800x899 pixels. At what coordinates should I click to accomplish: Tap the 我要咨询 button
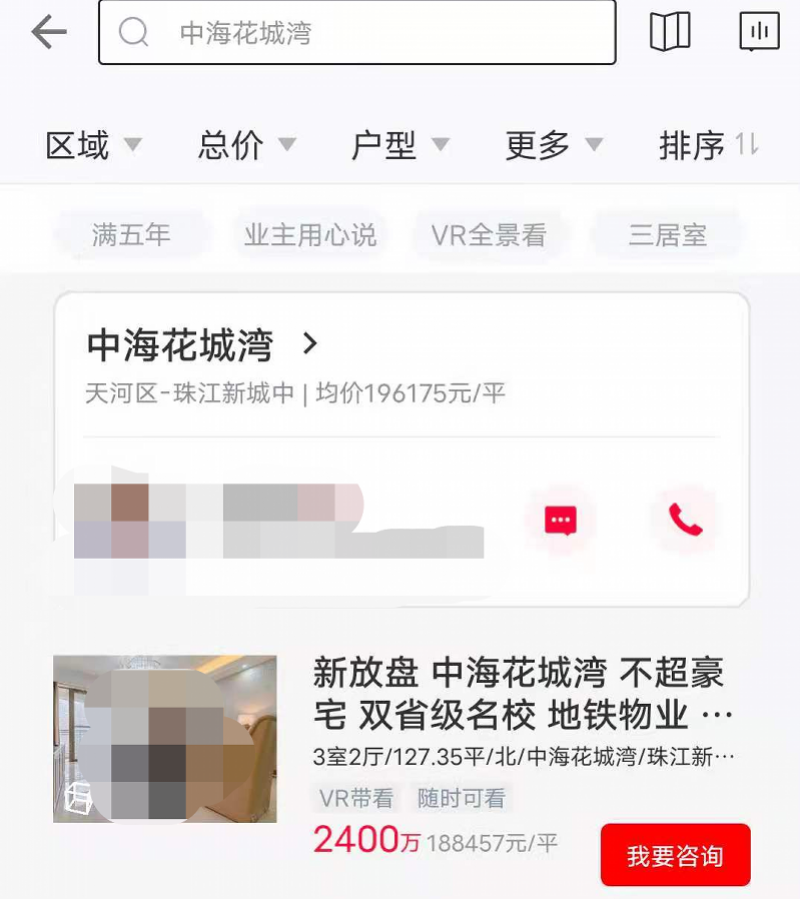[675, 856]
